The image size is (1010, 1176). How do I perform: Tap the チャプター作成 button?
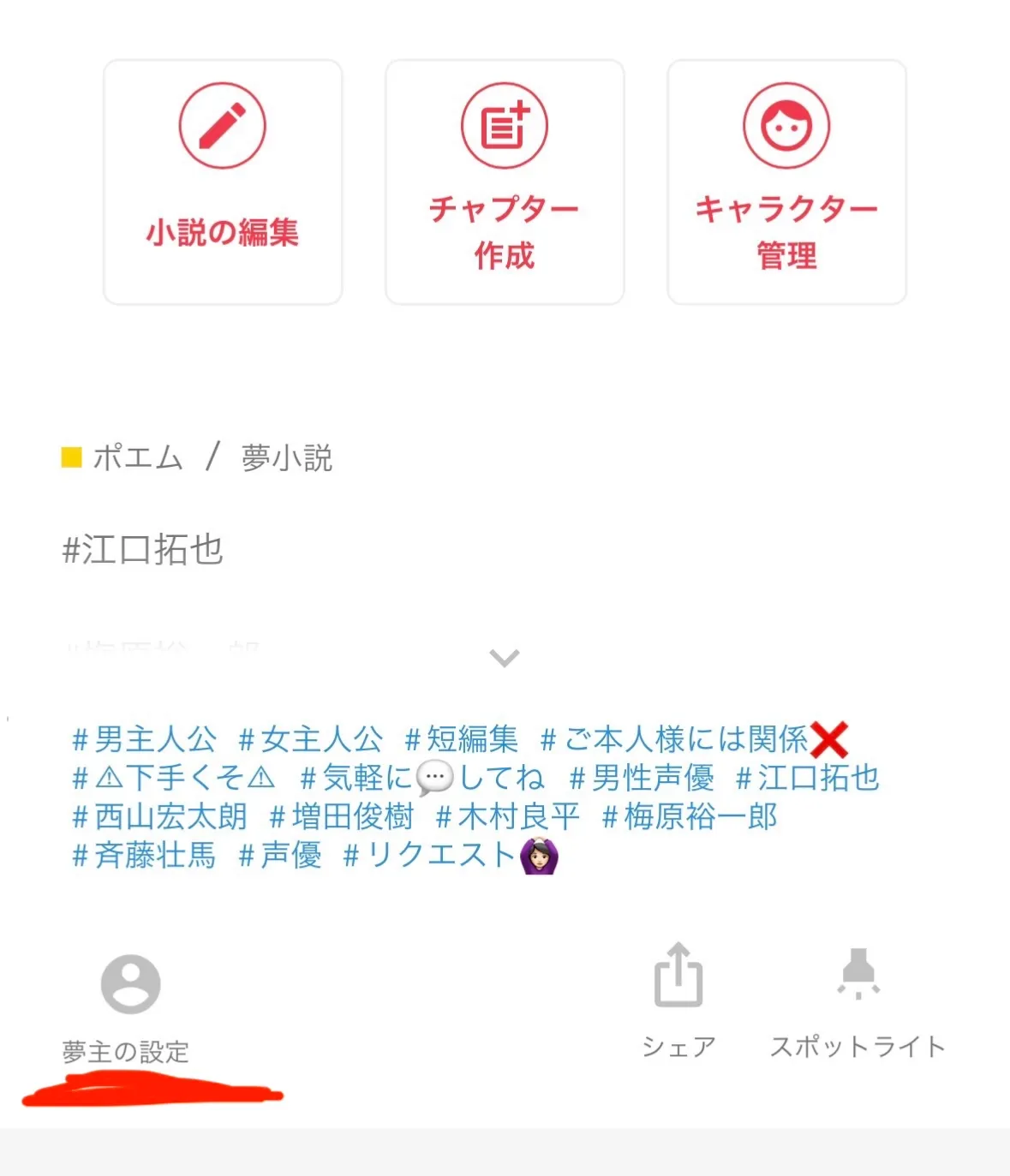point(505,182)
